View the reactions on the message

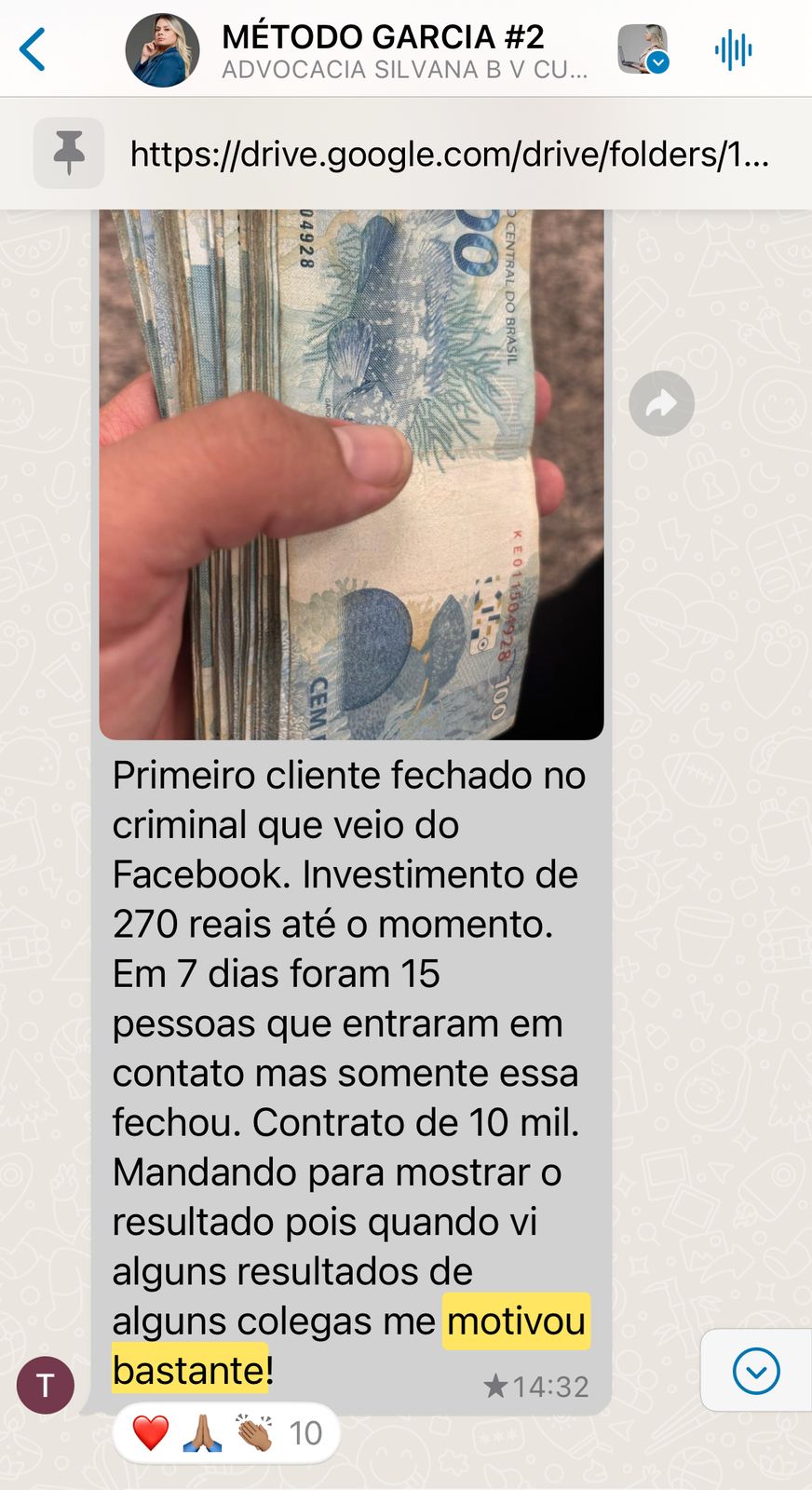click(x=226, y=1432)
